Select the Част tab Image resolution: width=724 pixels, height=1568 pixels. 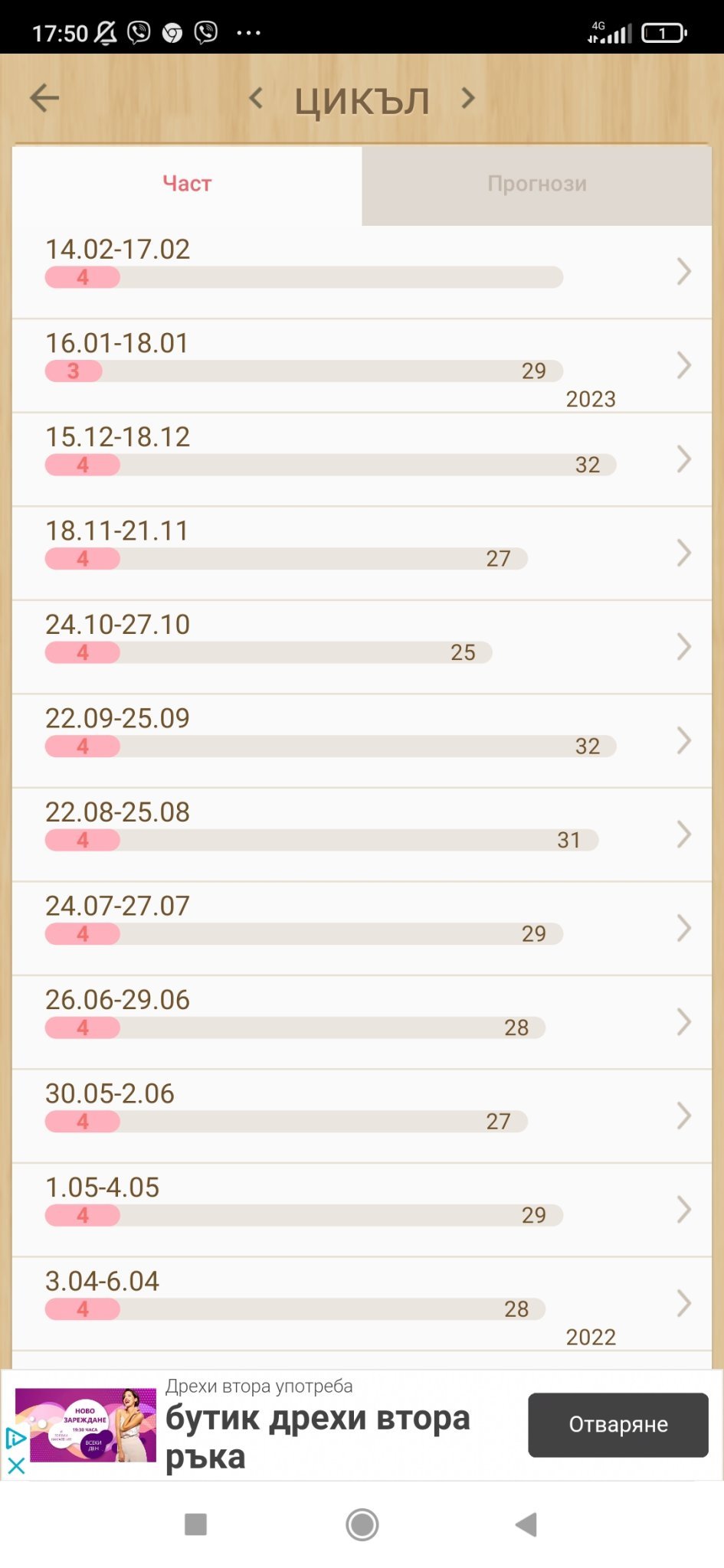[x=187, y=185]
